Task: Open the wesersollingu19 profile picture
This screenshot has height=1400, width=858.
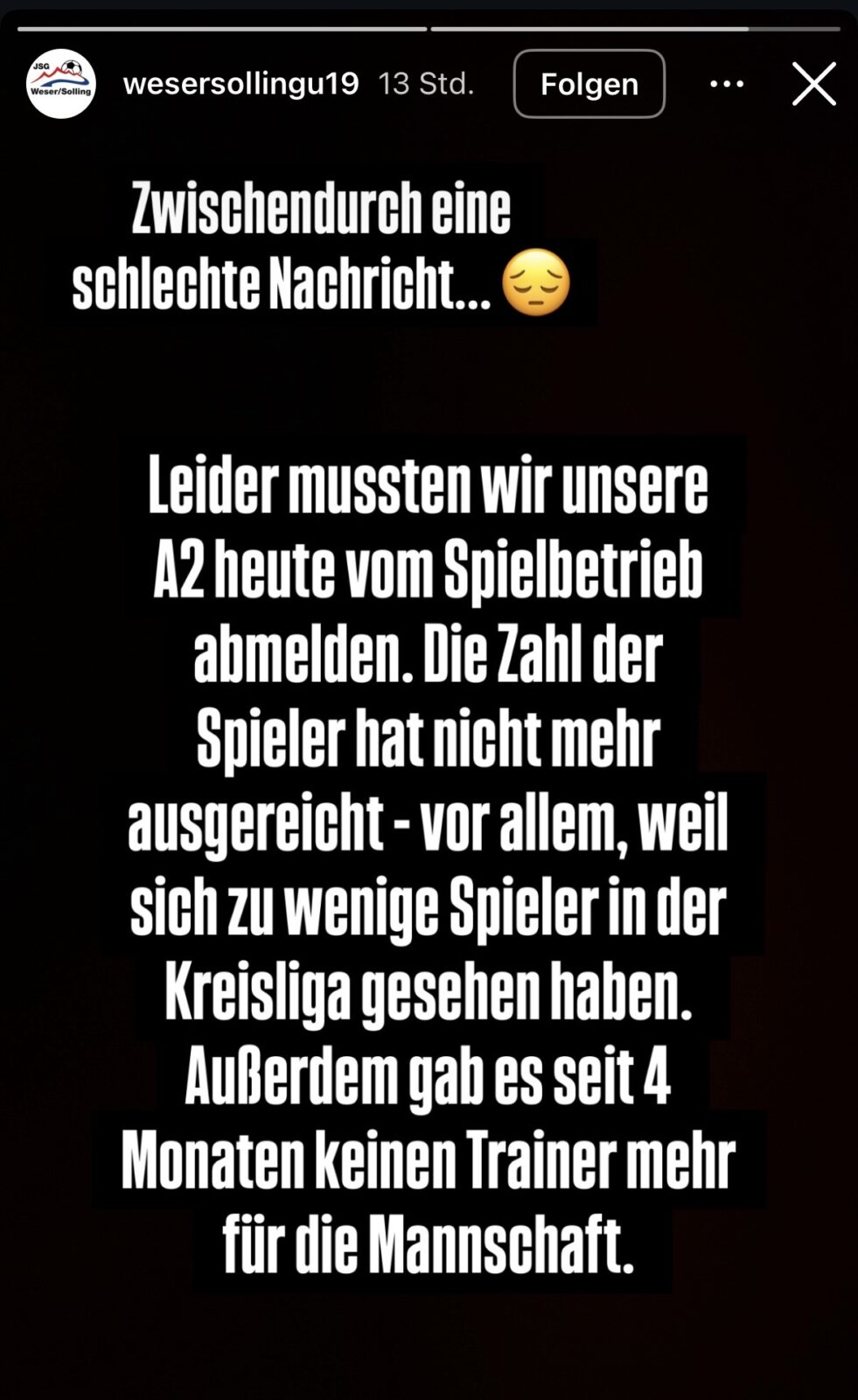Action: click(60, 84)
